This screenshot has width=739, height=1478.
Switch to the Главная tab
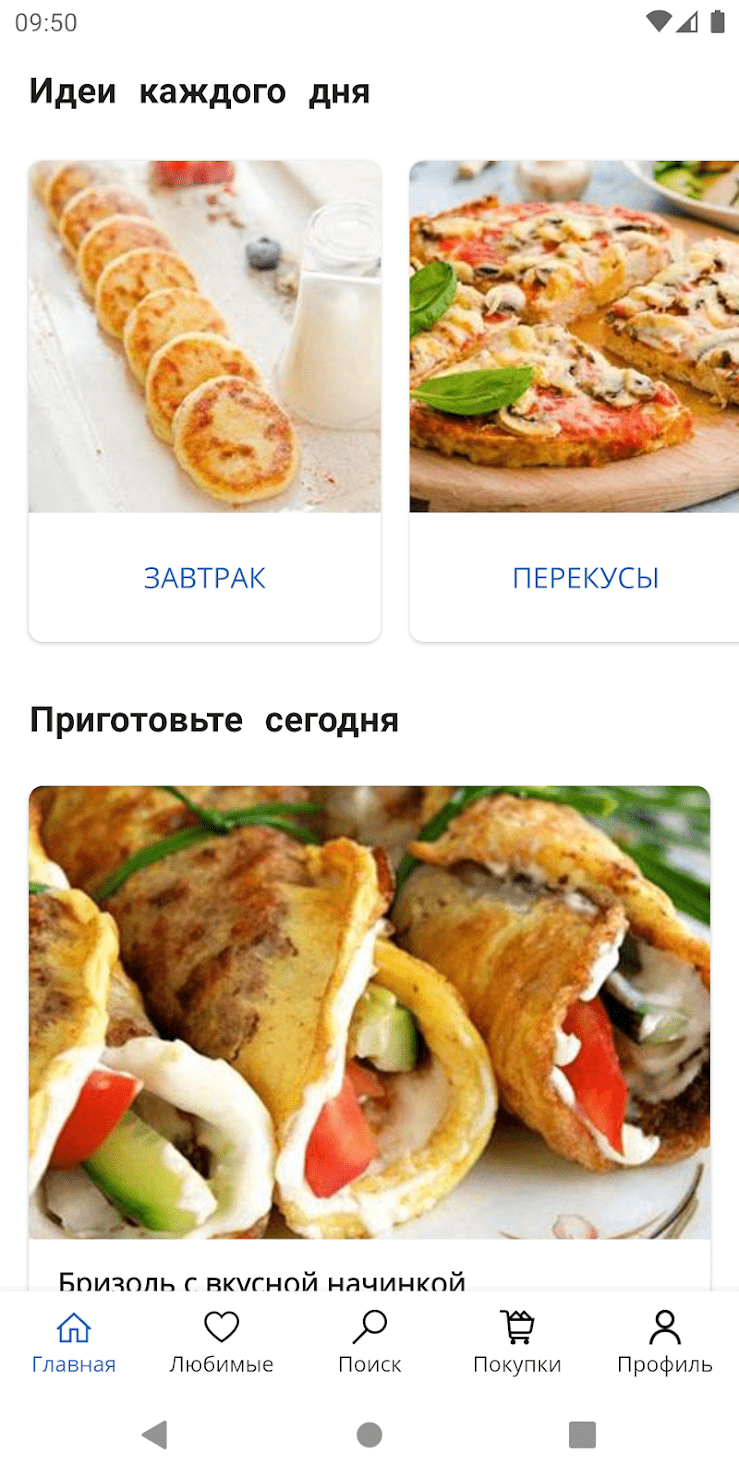74,1343
